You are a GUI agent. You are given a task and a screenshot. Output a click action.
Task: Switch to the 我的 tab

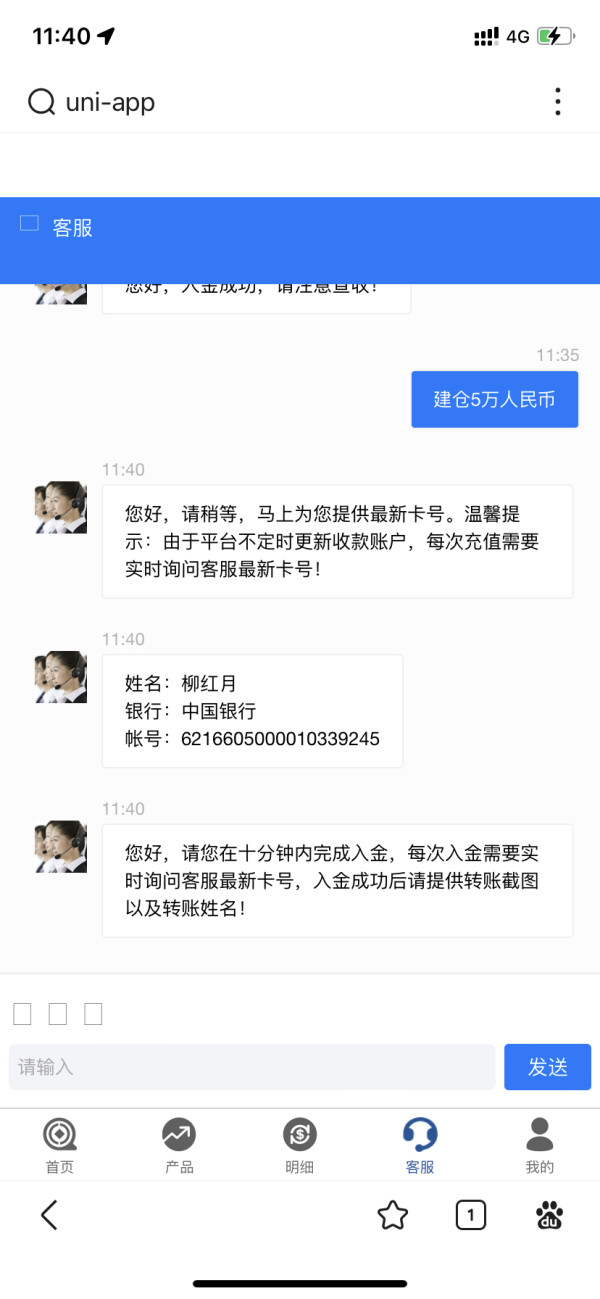point(540,1146)
